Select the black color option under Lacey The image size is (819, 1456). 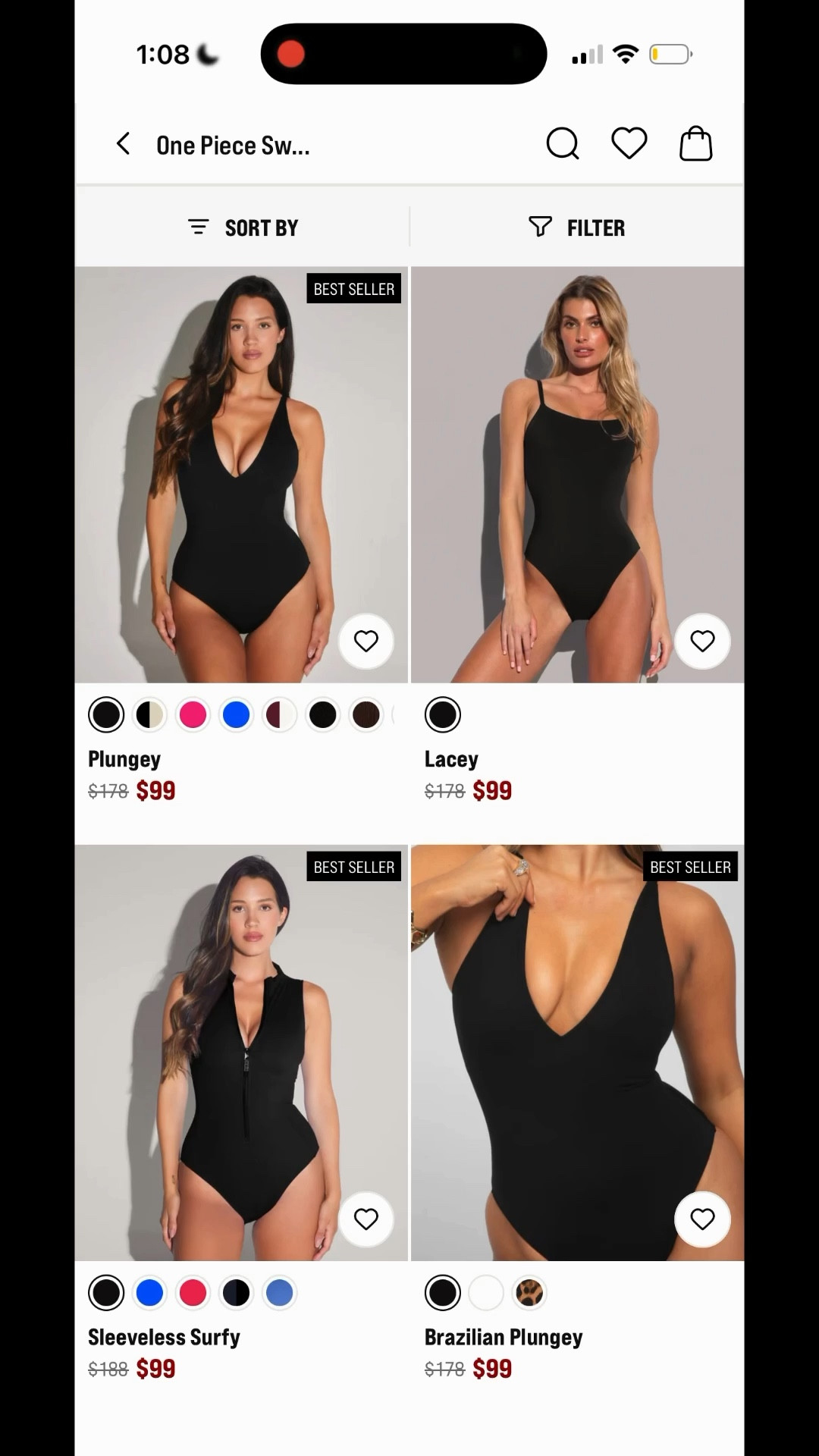442,714
